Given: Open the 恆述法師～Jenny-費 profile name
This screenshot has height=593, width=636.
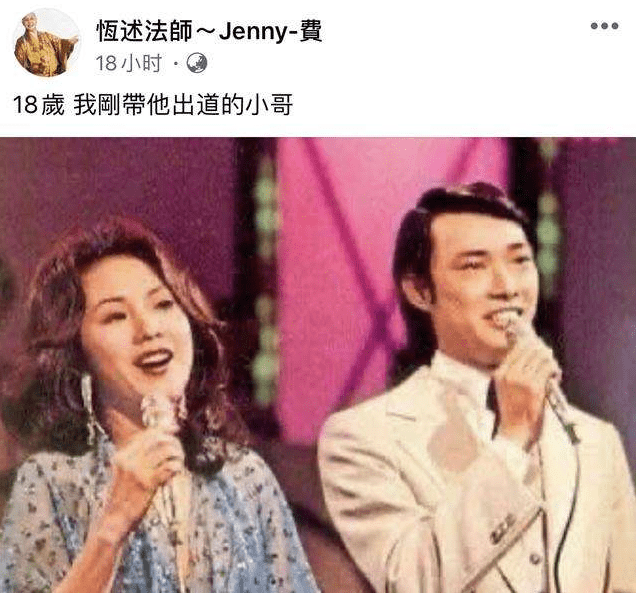Looking at the screenshot, I should click(x=209, y=30).
